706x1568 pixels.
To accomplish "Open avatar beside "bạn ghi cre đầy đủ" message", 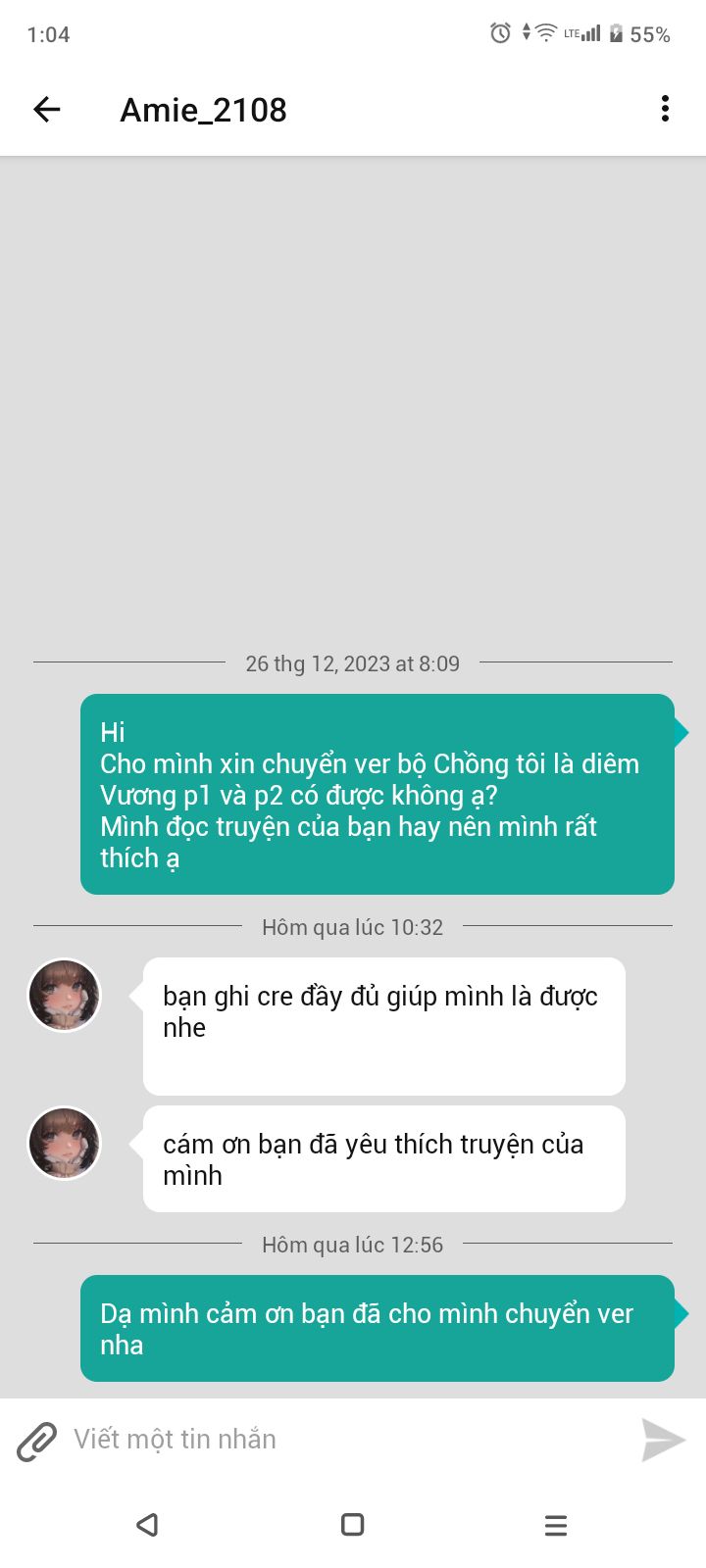I will point(65,996).
